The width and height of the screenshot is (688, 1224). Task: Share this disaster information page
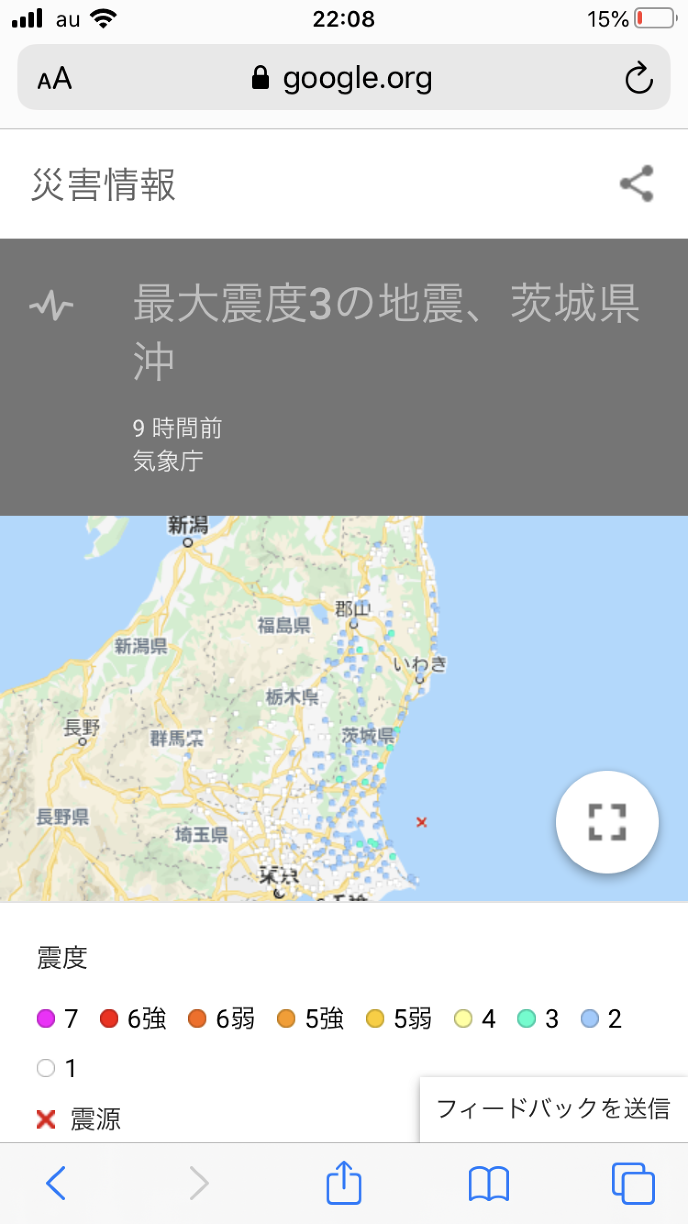[x=636, y=184]
